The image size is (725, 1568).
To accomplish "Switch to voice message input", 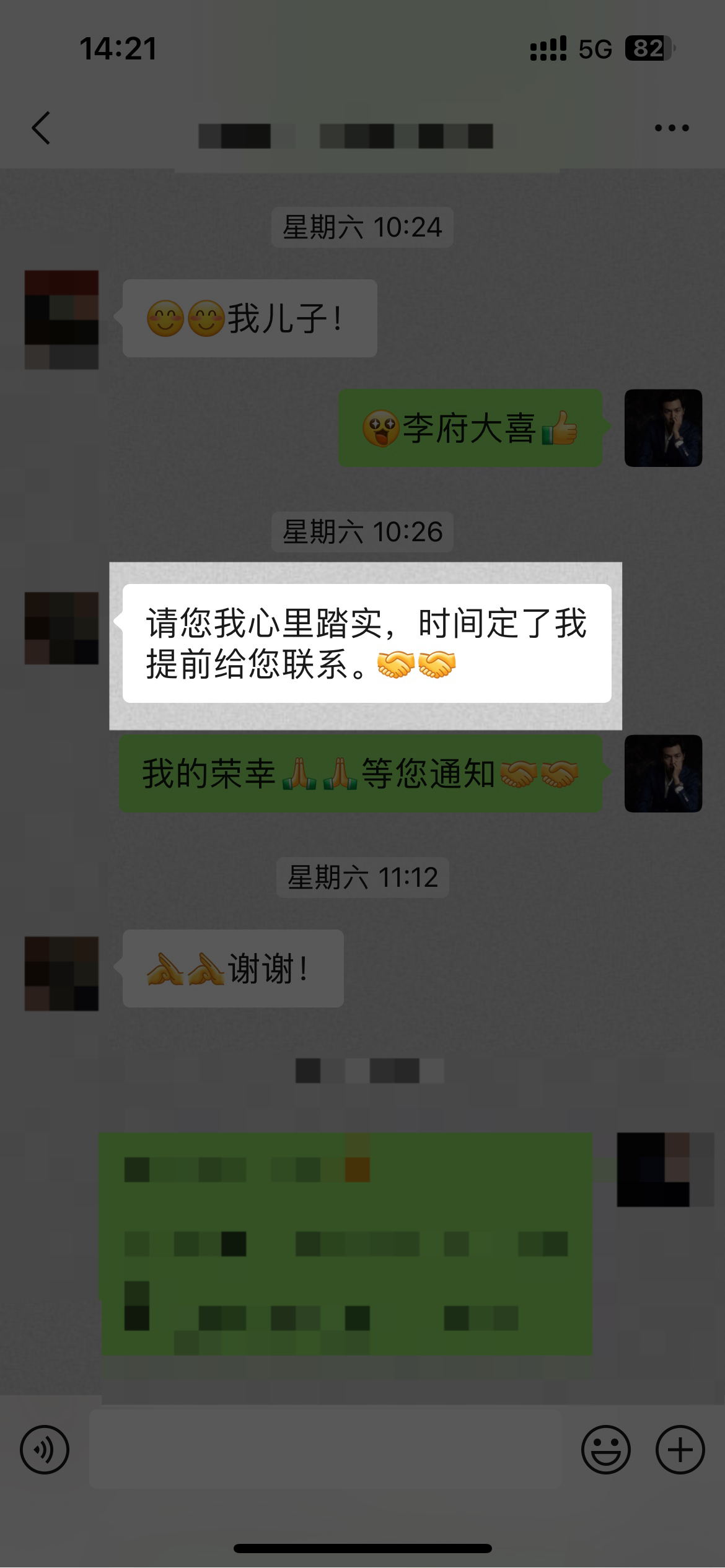I will (x=45, y=1450).
